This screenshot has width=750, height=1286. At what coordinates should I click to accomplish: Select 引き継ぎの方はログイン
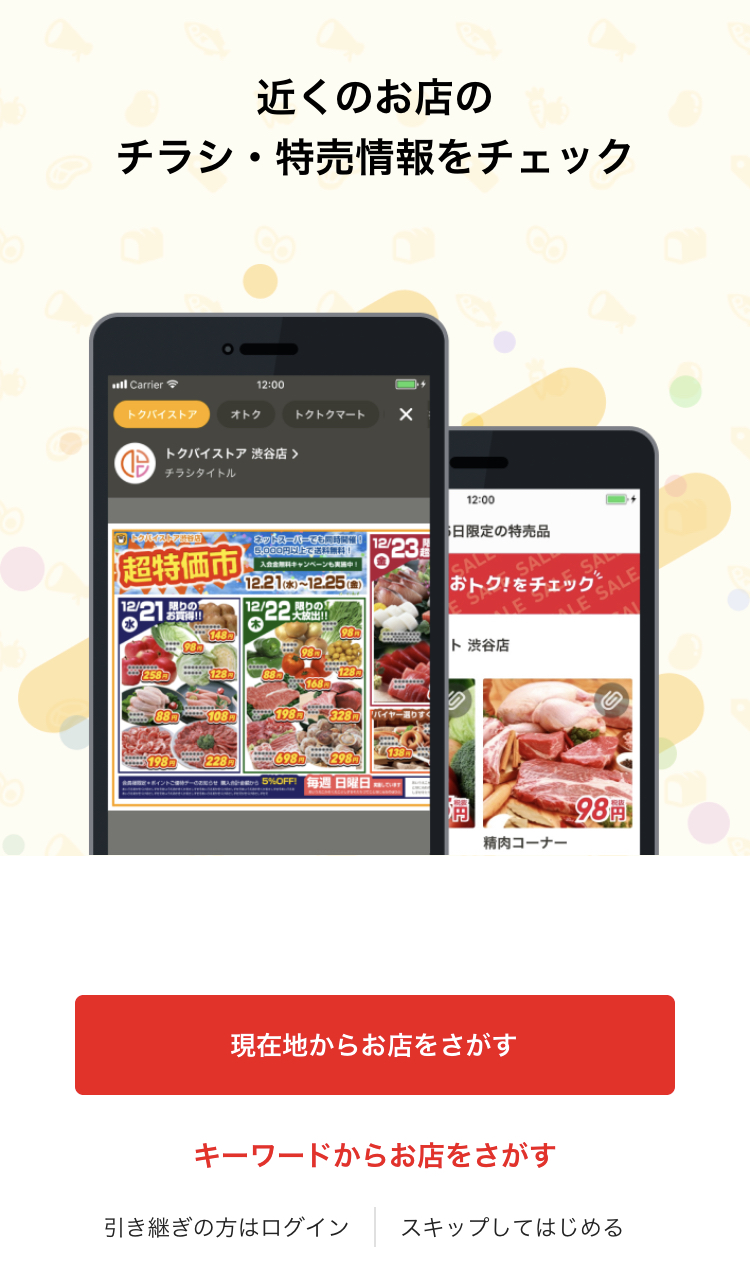[x=227, y=1227]
